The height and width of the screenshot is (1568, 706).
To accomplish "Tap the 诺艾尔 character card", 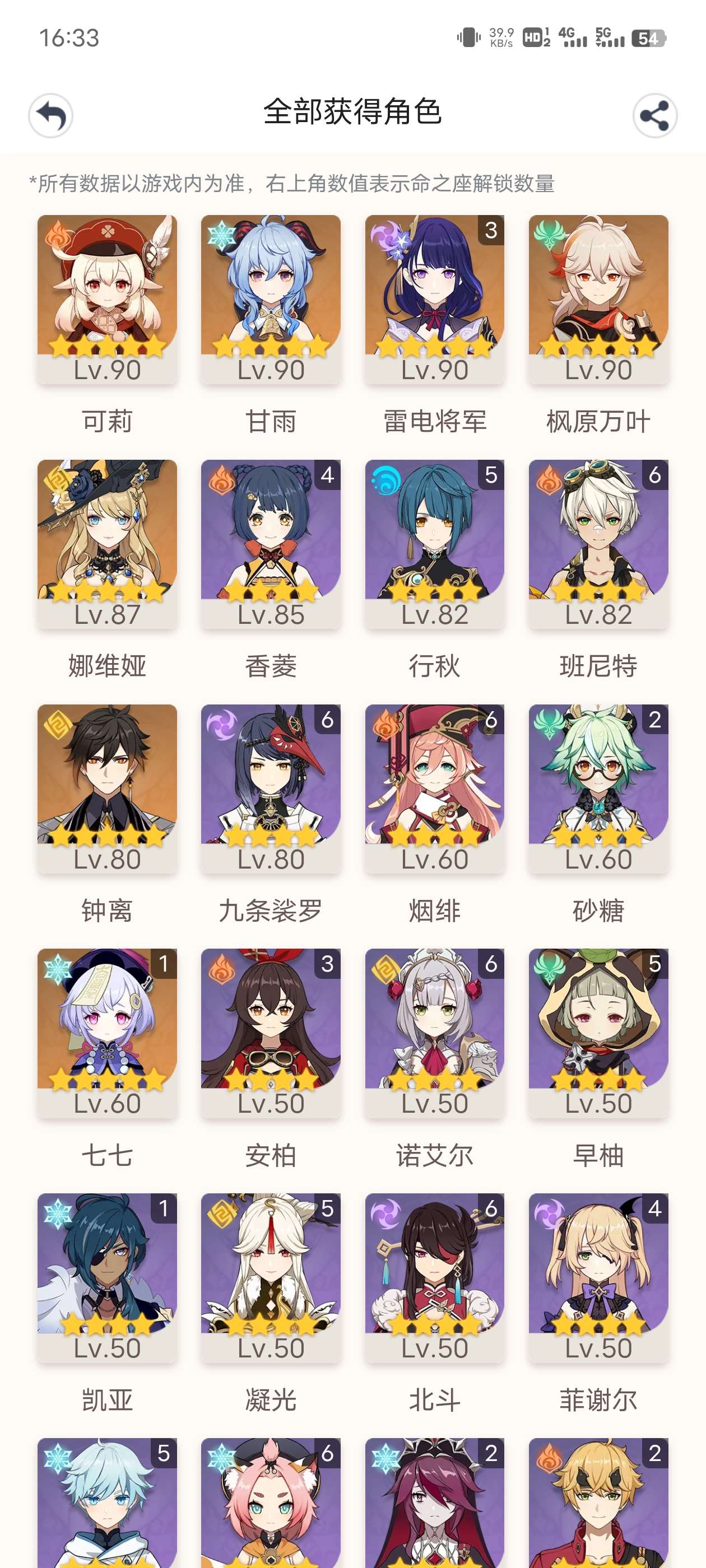I will point(434,1032).
